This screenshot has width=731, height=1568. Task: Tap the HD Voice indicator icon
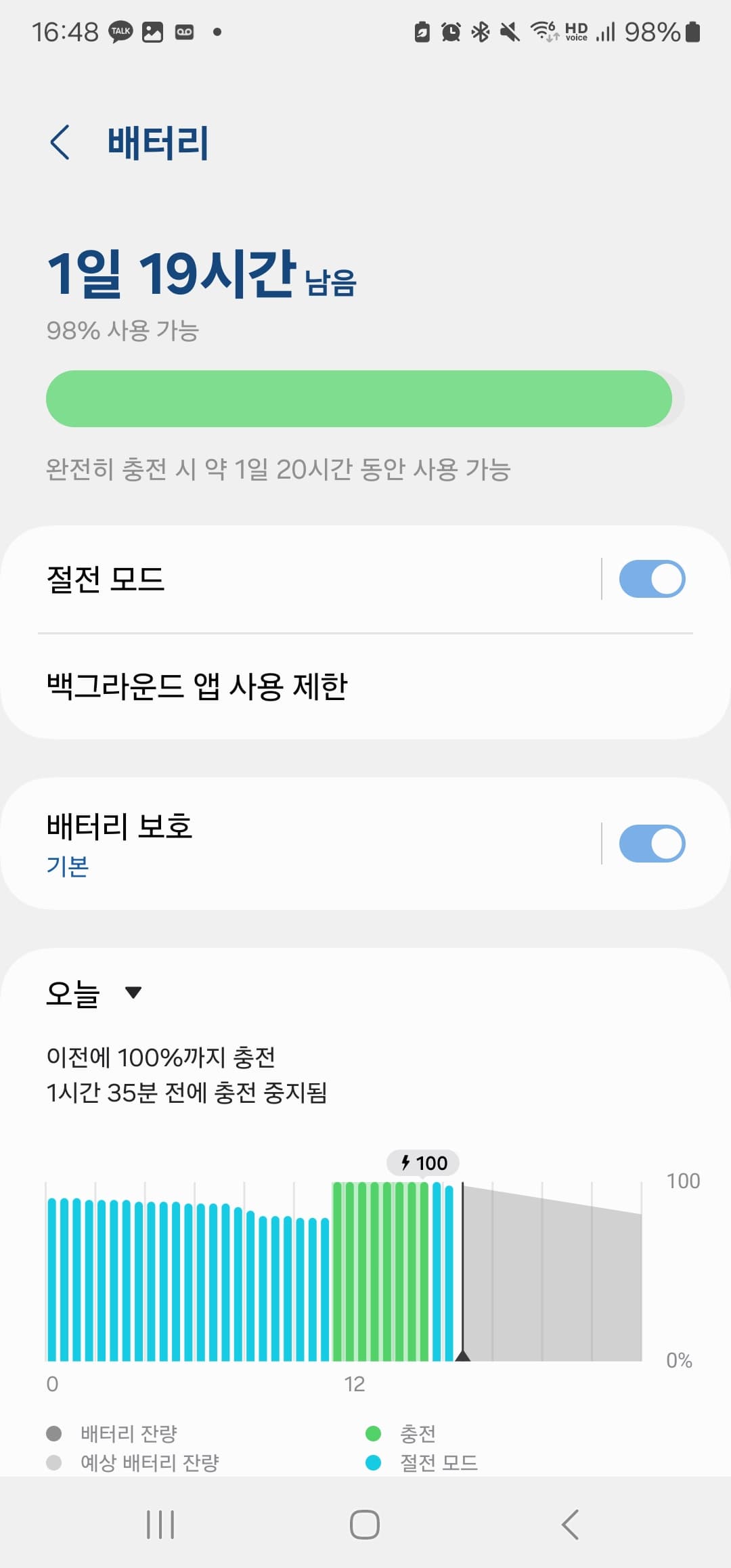(x=577, y=32)
